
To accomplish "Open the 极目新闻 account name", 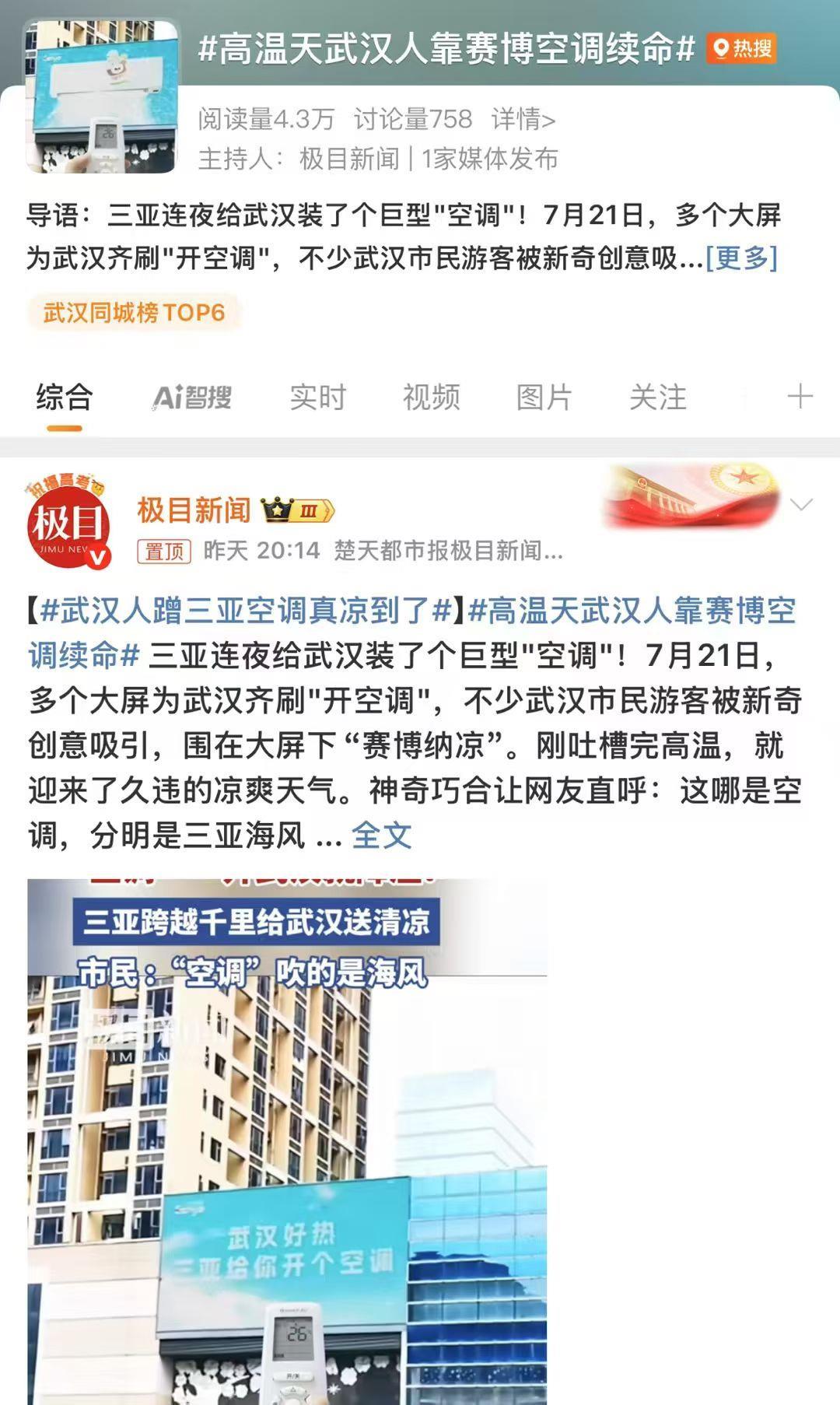I will coord(194,510).
